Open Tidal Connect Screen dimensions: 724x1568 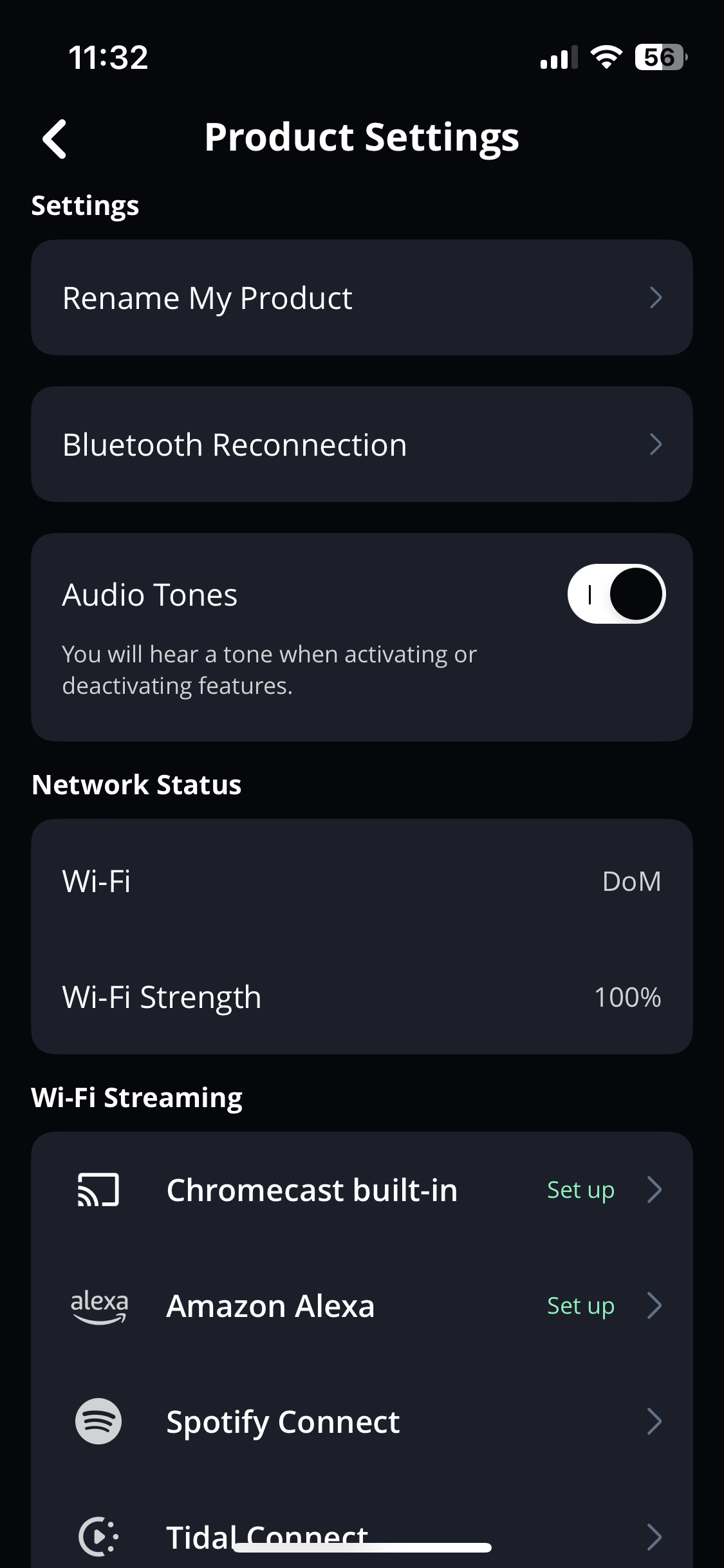click(x=362, y=1535)
